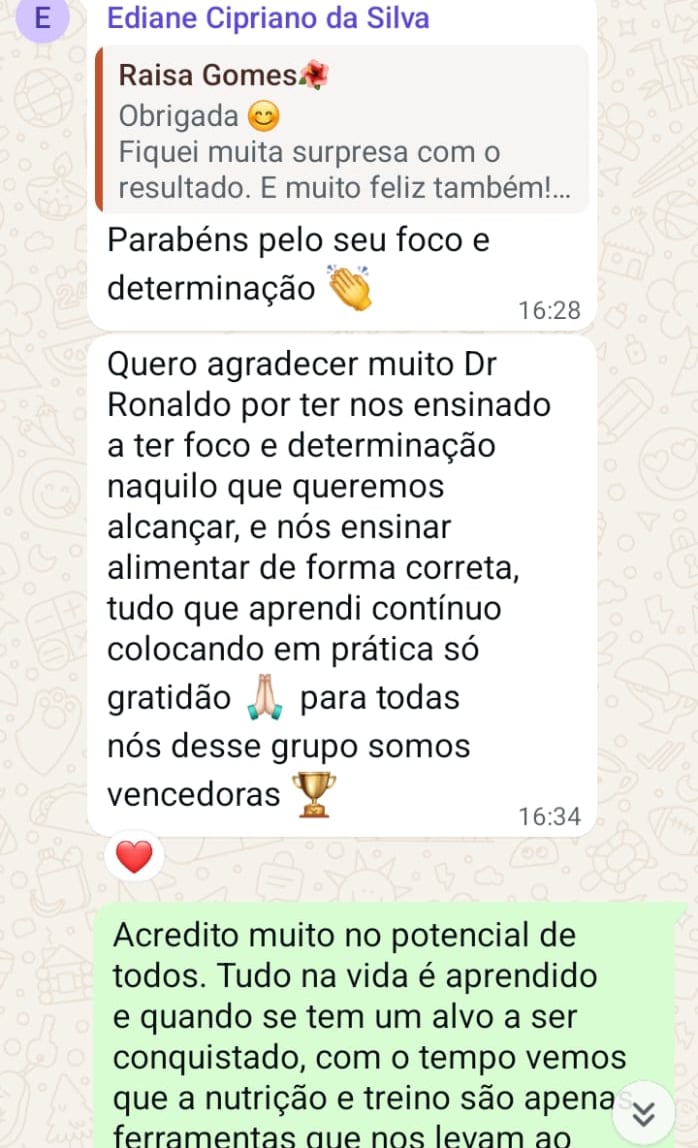Screen dimensions: 698x1148
Task: Open Ediane's profile avatar with letter E
Action: (x=42, y=18)
